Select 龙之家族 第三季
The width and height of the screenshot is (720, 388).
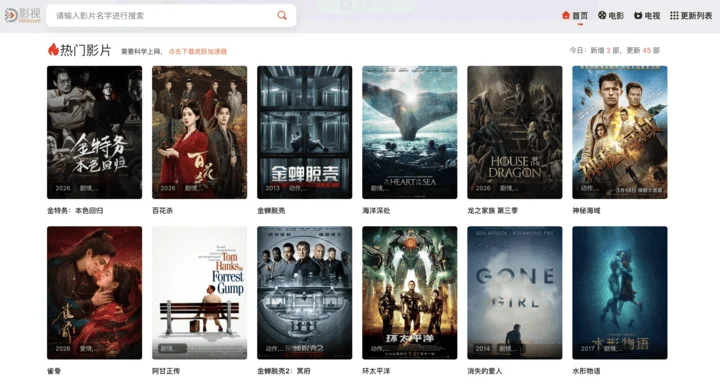515,132
